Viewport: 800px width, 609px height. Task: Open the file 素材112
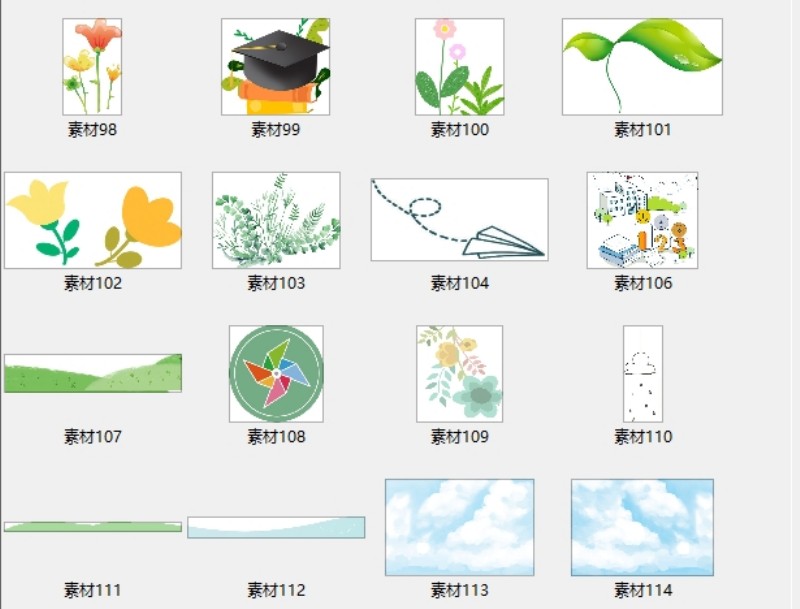pyautogui.click(x=275, y=527)
